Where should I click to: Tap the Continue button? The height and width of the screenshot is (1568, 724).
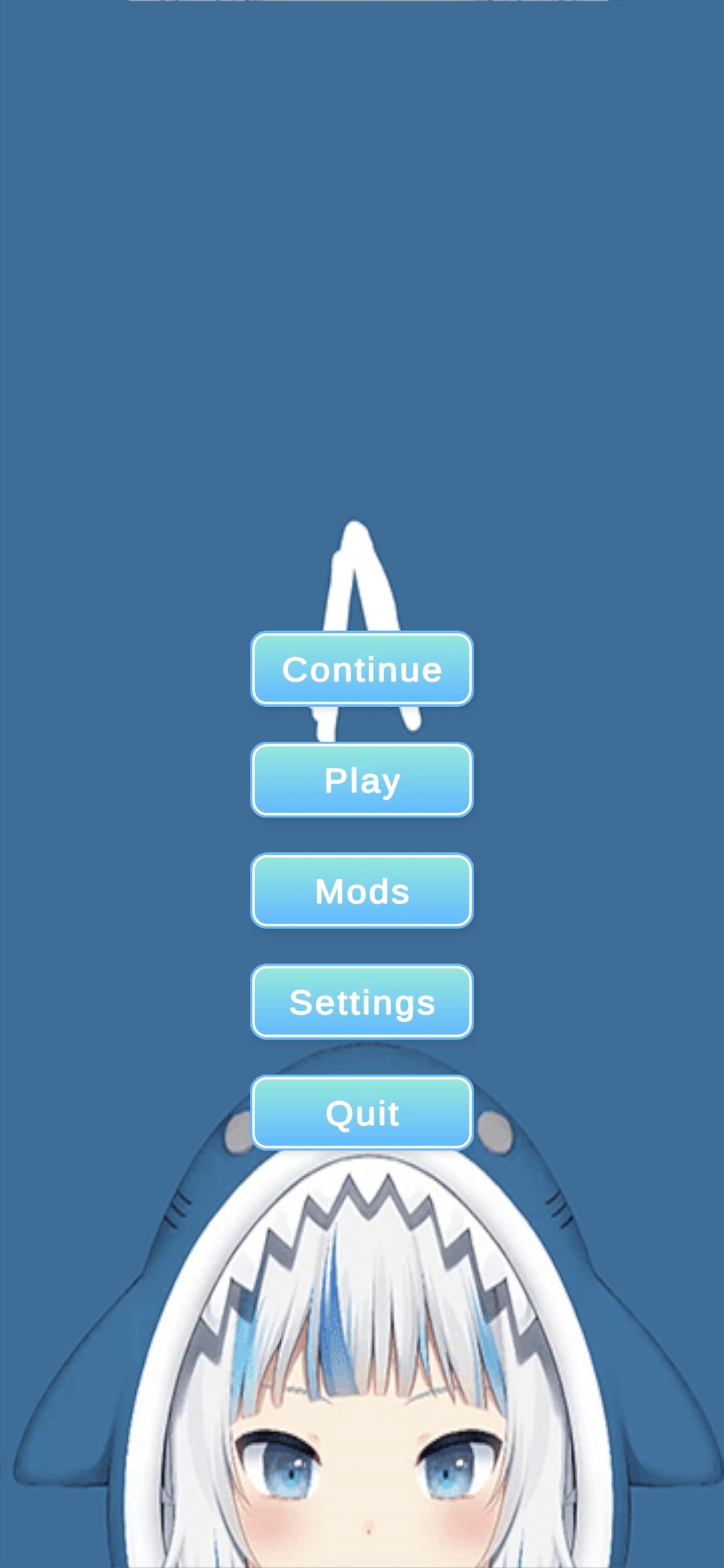point(362,669)
